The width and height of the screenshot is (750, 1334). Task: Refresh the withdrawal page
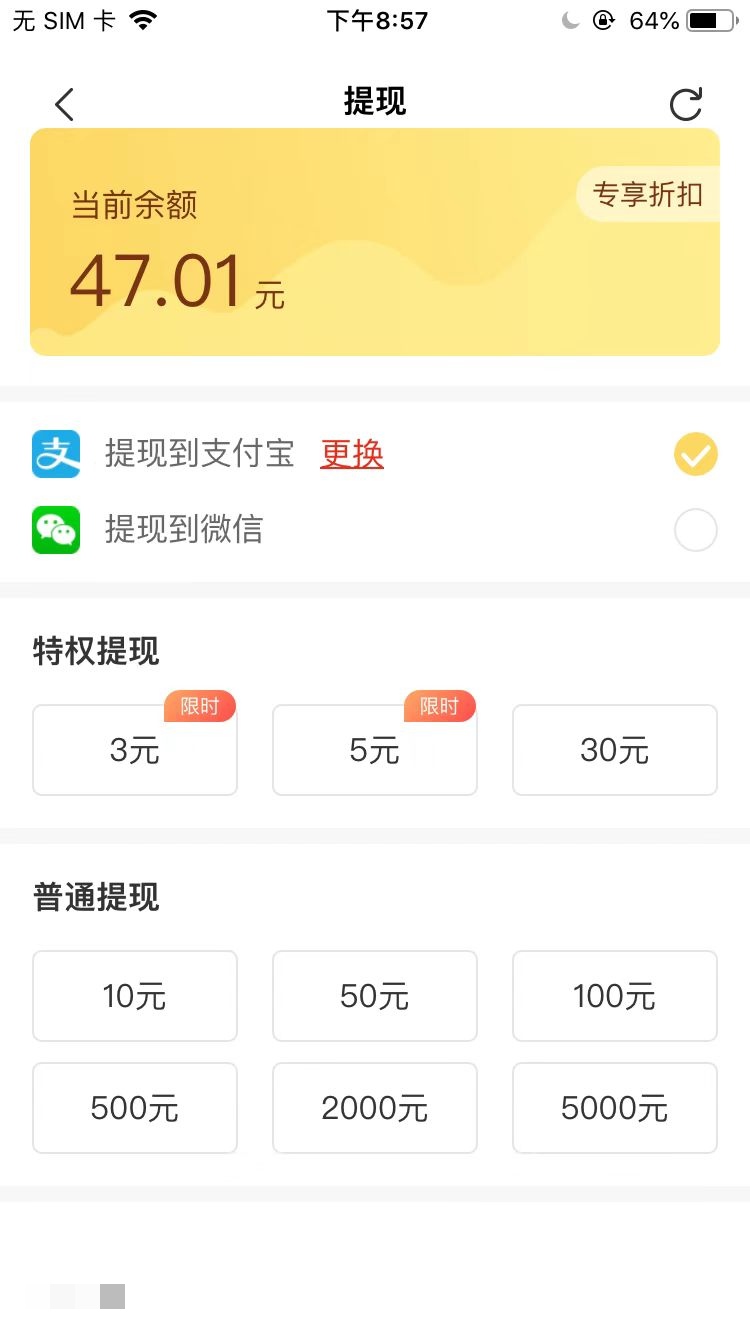(686, 104)
